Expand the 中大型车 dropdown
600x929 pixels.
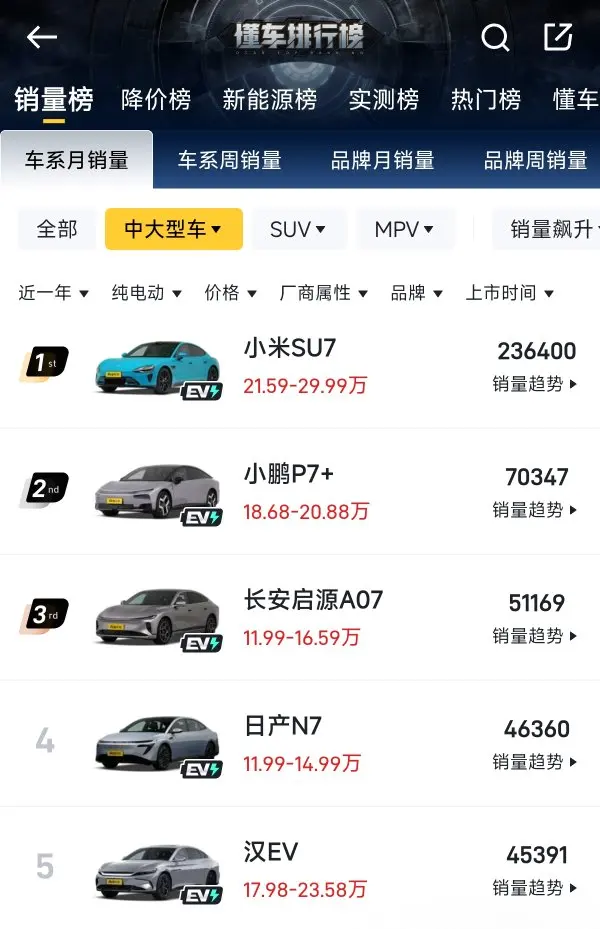pos(173,229)
